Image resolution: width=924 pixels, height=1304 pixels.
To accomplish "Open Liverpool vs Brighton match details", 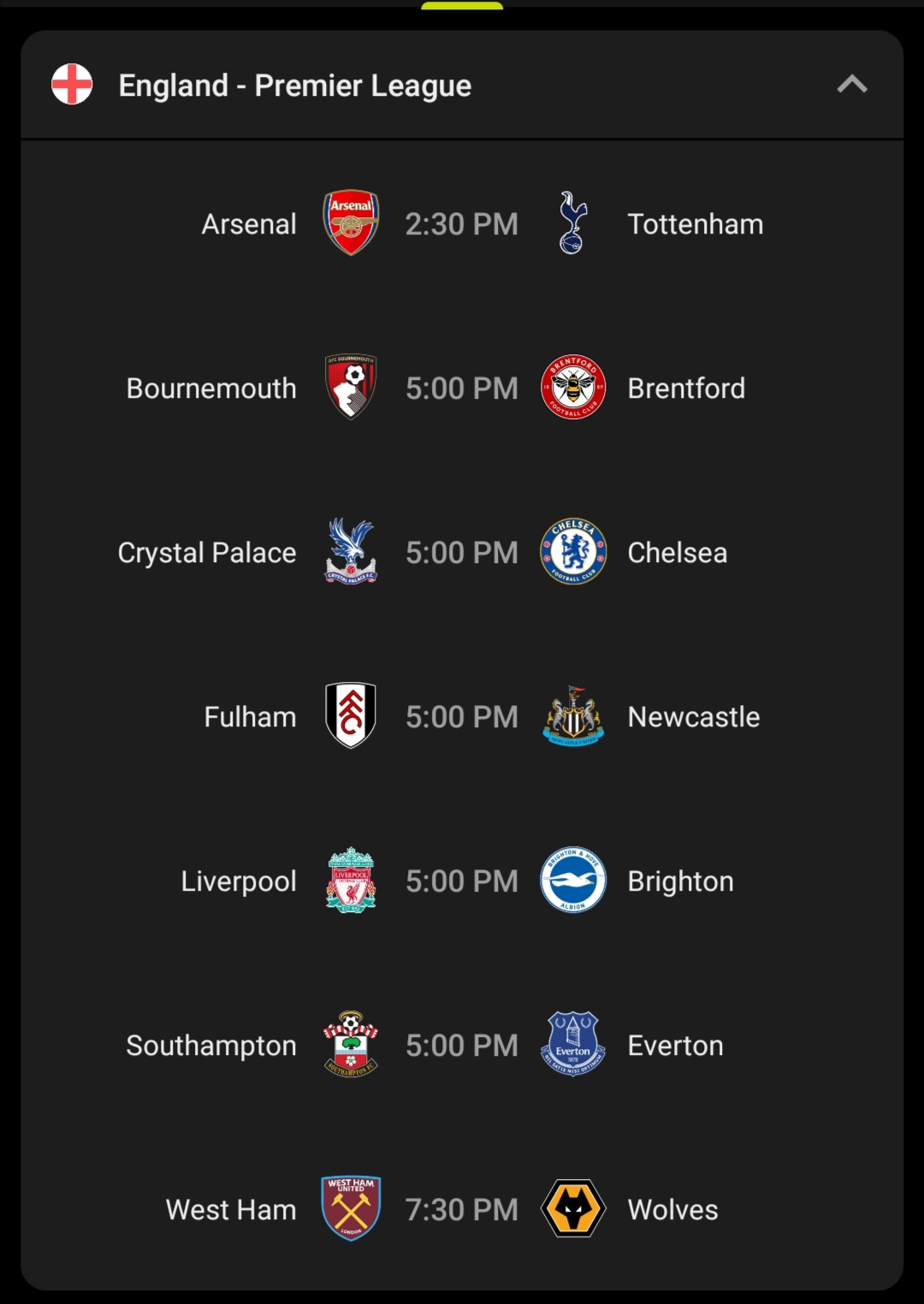I will point(461,881).
